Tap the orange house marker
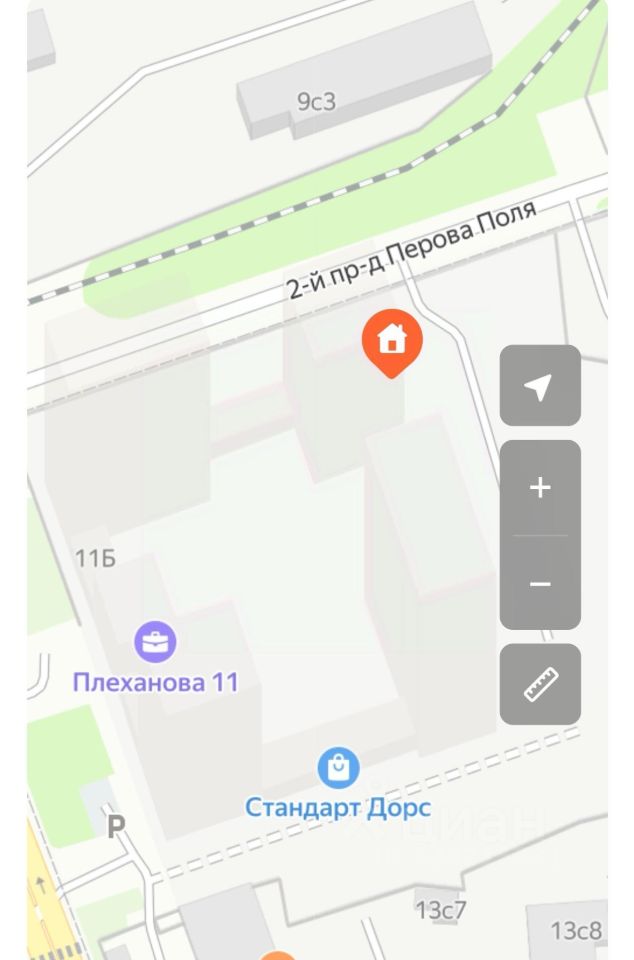 (x=392, y=342)
